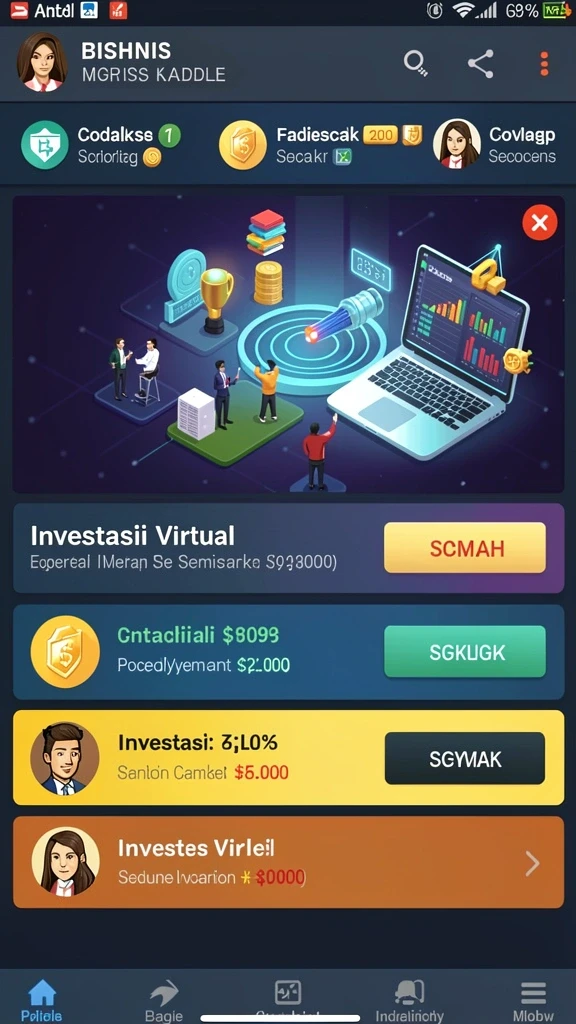Open the Investes Virleil row
Screen dimensions: 576x1024
click(288, 862)
